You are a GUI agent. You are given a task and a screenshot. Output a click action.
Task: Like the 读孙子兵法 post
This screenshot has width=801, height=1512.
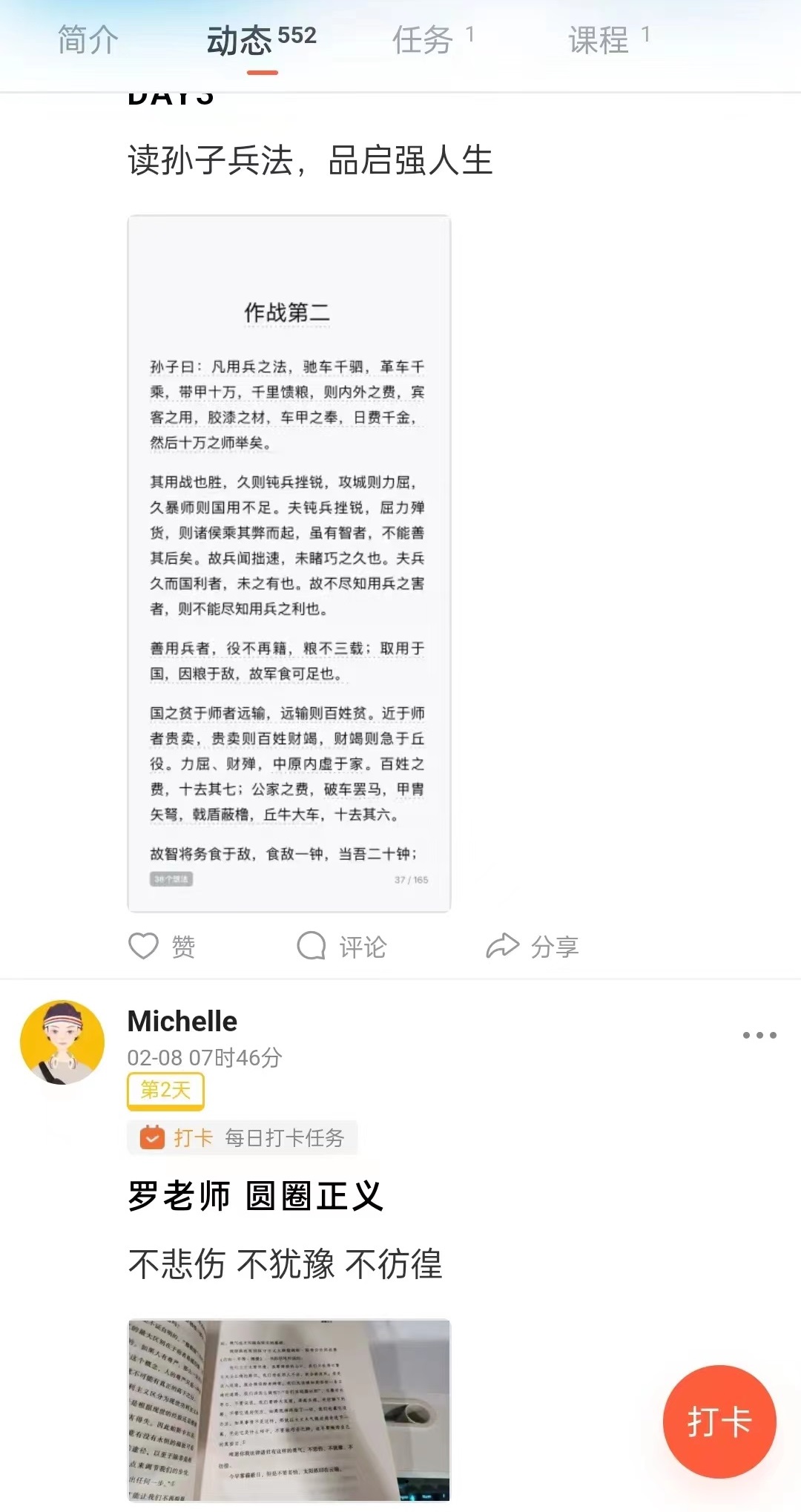162,946
